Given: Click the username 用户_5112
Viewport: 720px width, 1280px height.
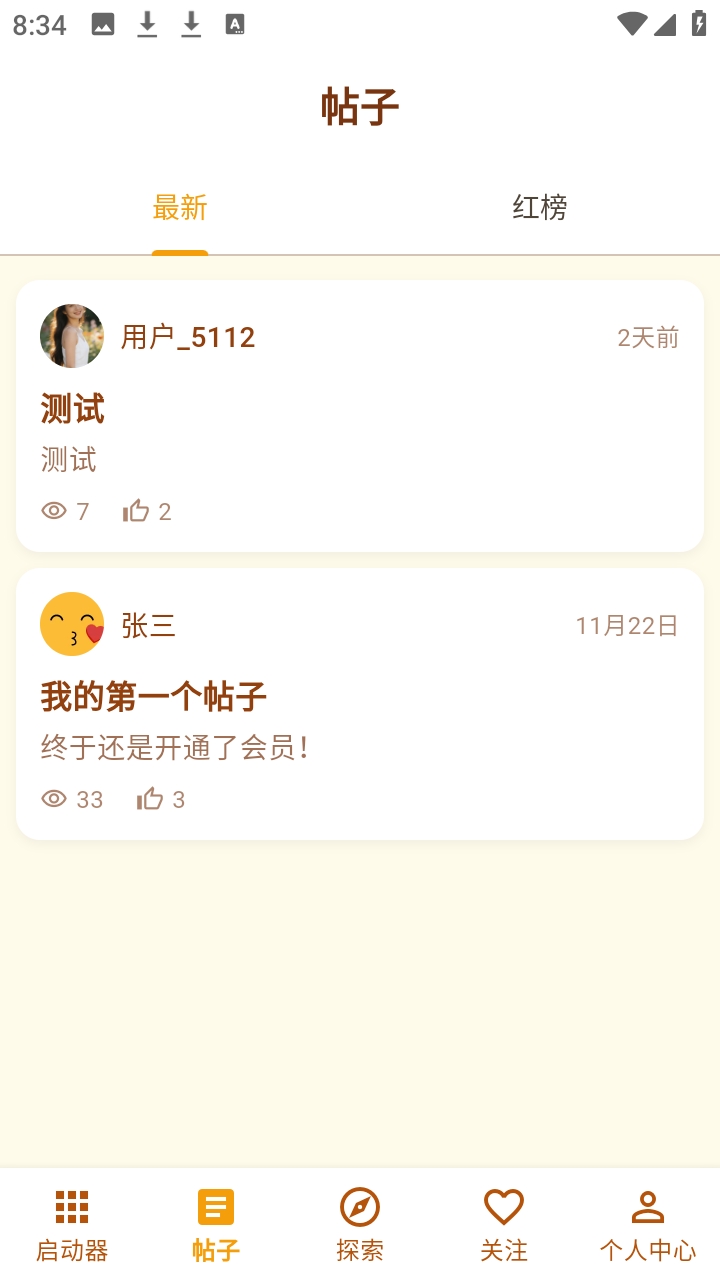Looking at the screenshot, I should [x=188, y=337].
